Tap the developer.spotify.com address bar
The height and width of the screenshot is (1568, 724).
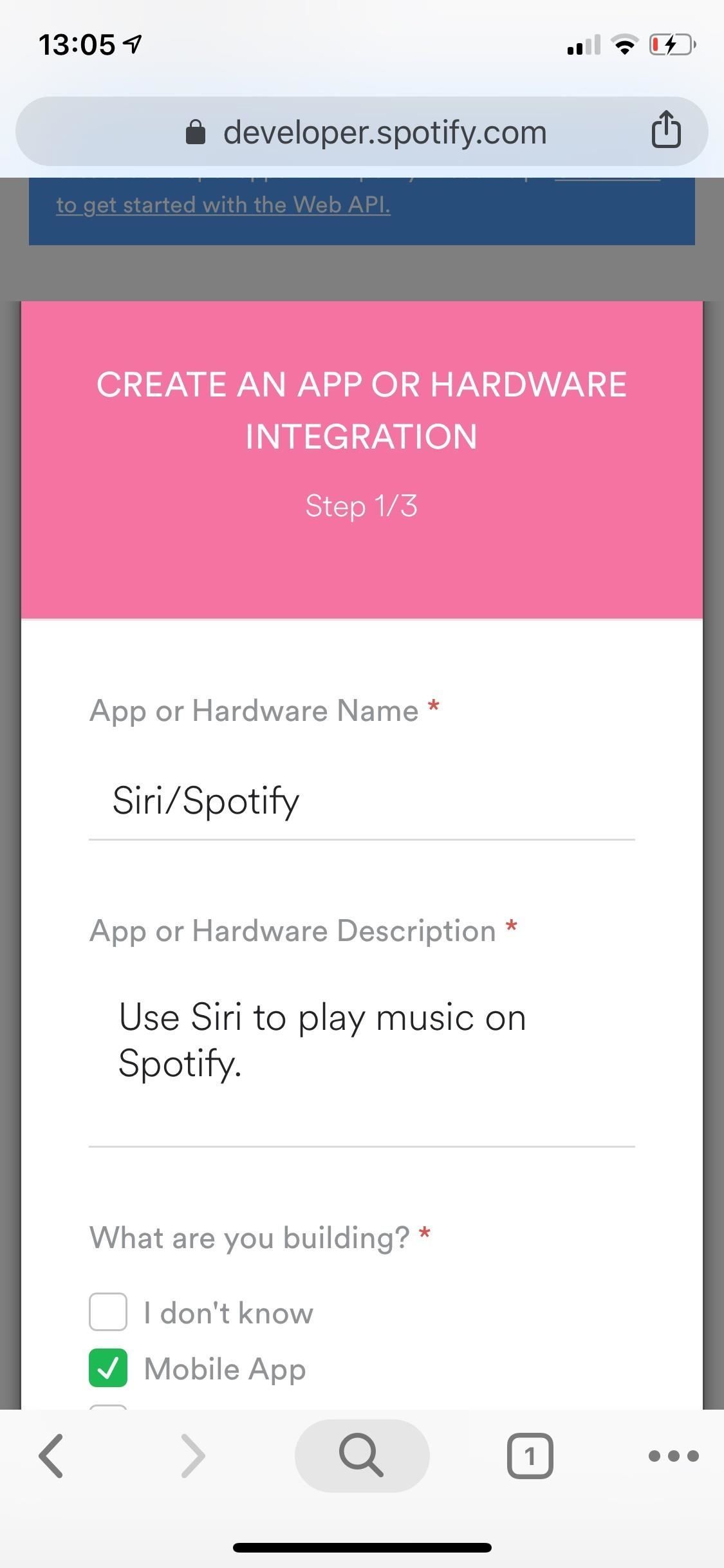click(362, 131)
